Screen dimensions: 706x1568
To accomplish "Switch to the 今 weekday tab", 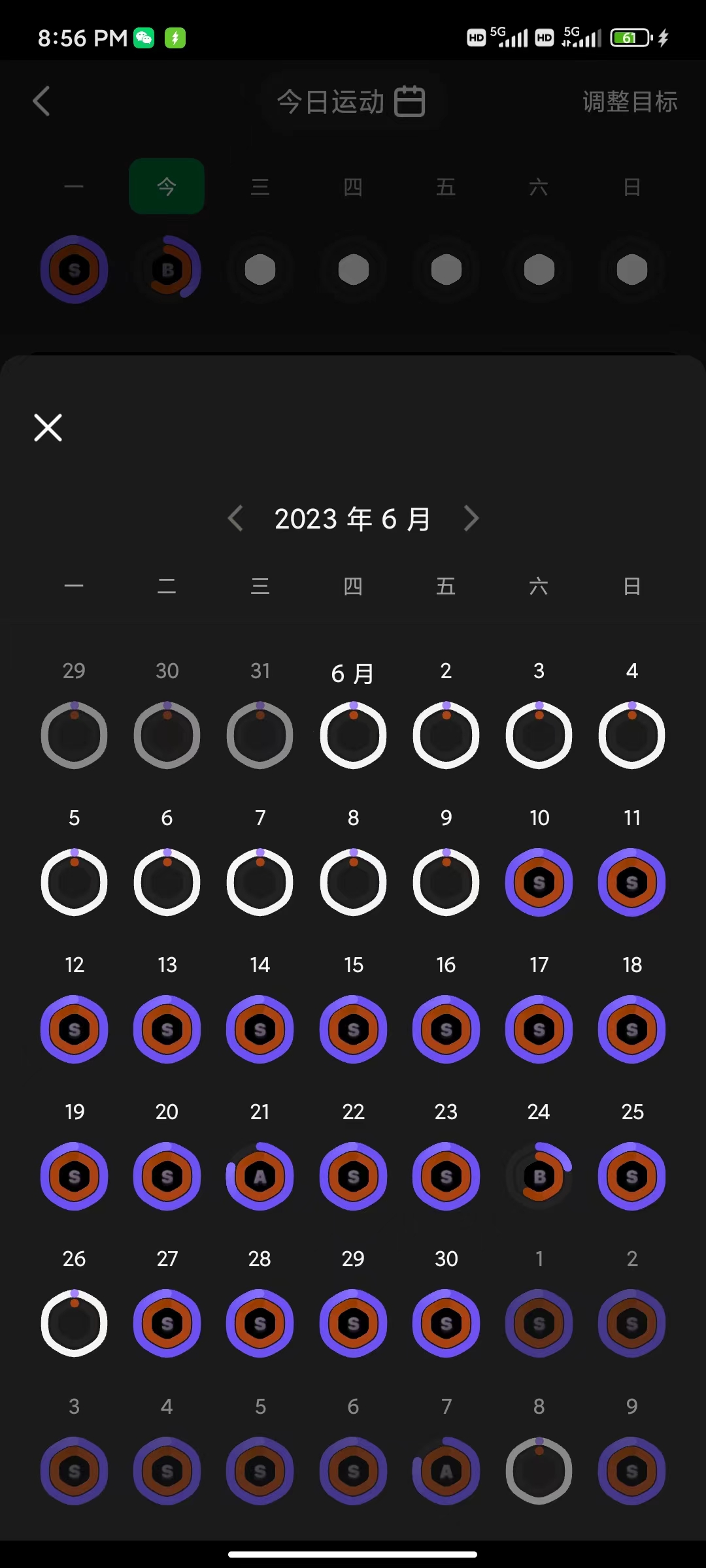I will 167,187.
